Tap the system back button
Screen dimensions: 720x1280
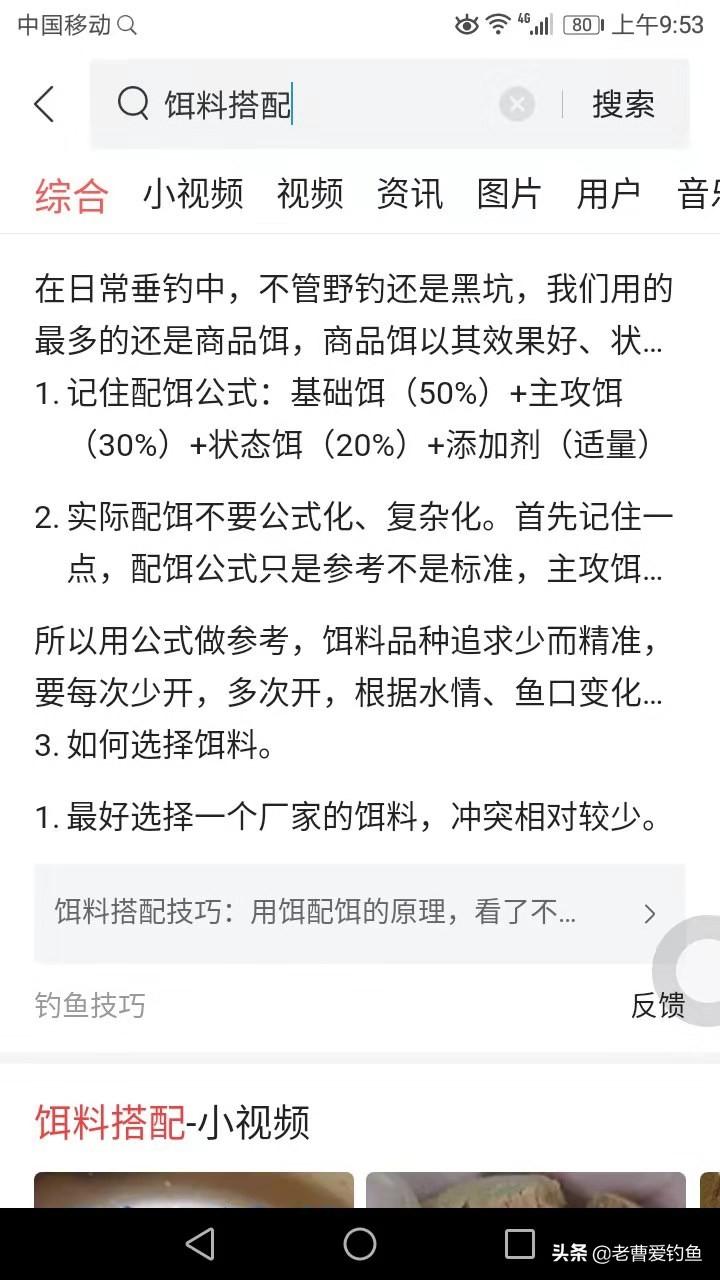[200, 1244]
